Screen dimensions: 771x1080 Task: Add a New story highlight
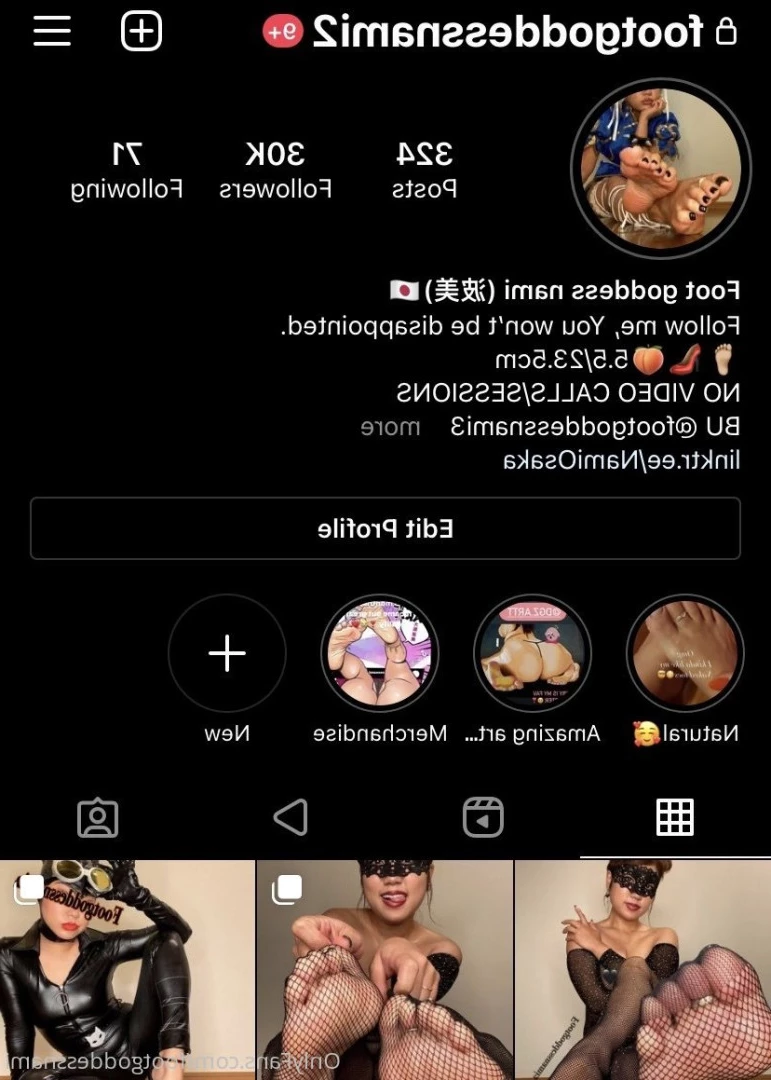tap(227, 653)
